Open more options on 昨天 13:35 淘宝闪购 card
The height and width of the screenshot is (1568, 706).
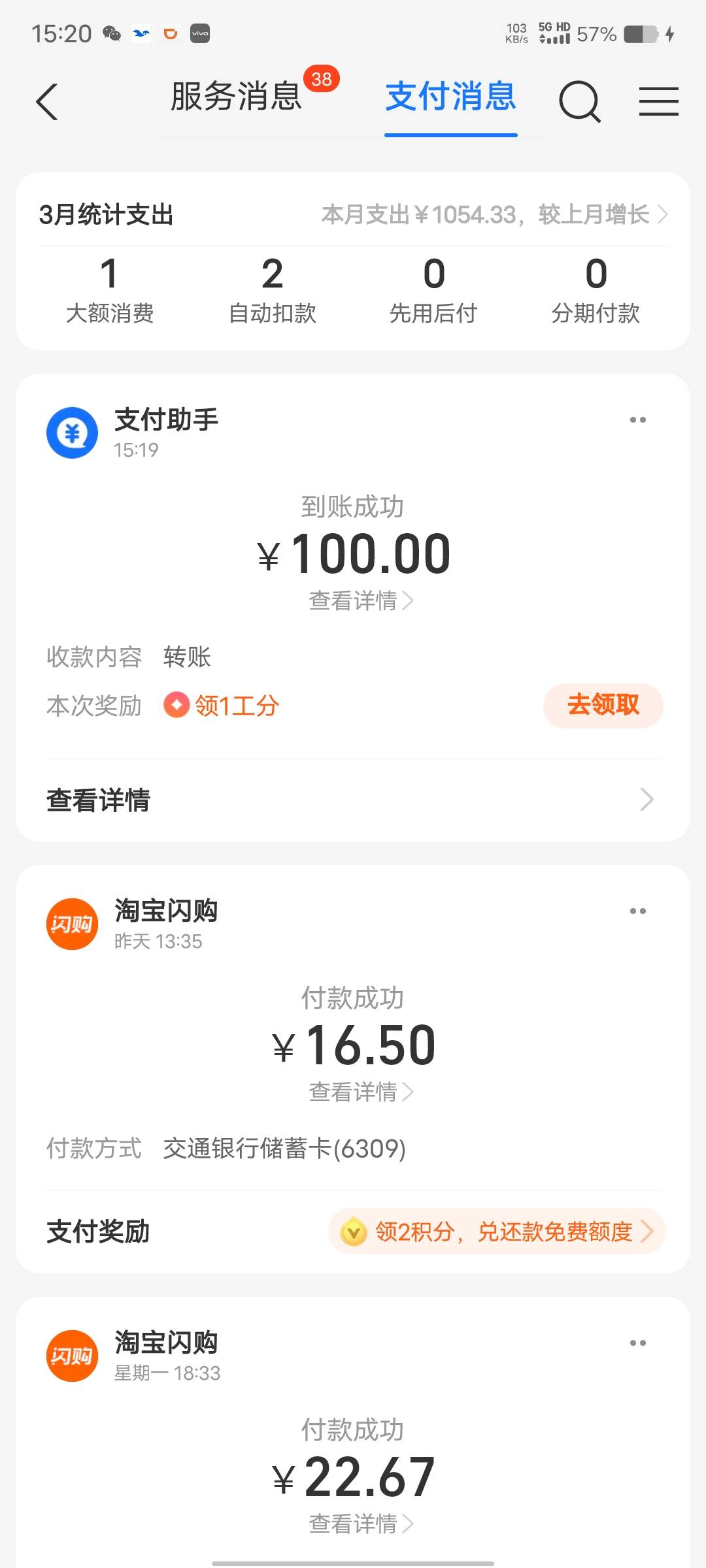pos(637,911)
